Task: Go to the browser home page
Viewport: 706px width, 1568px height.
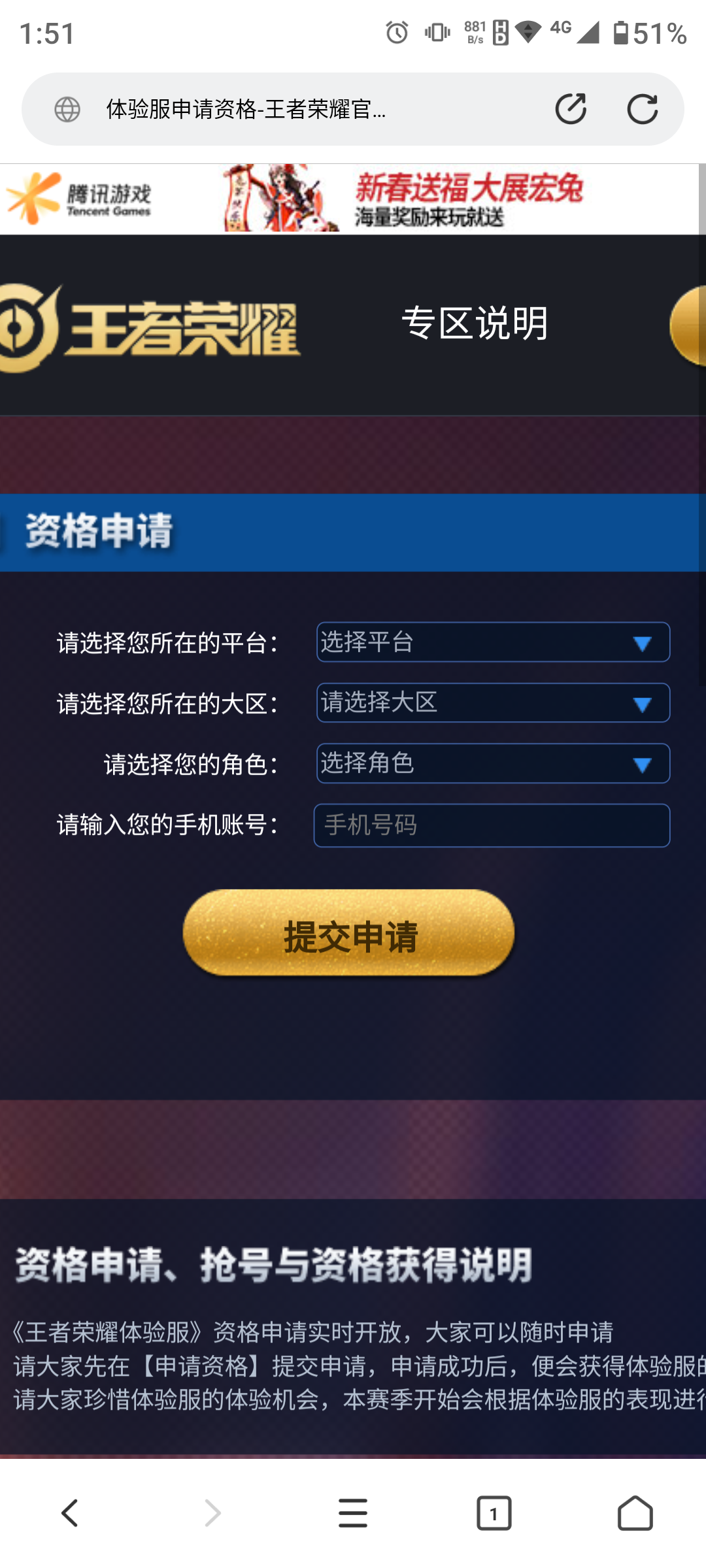Action: coord(635,1513)
